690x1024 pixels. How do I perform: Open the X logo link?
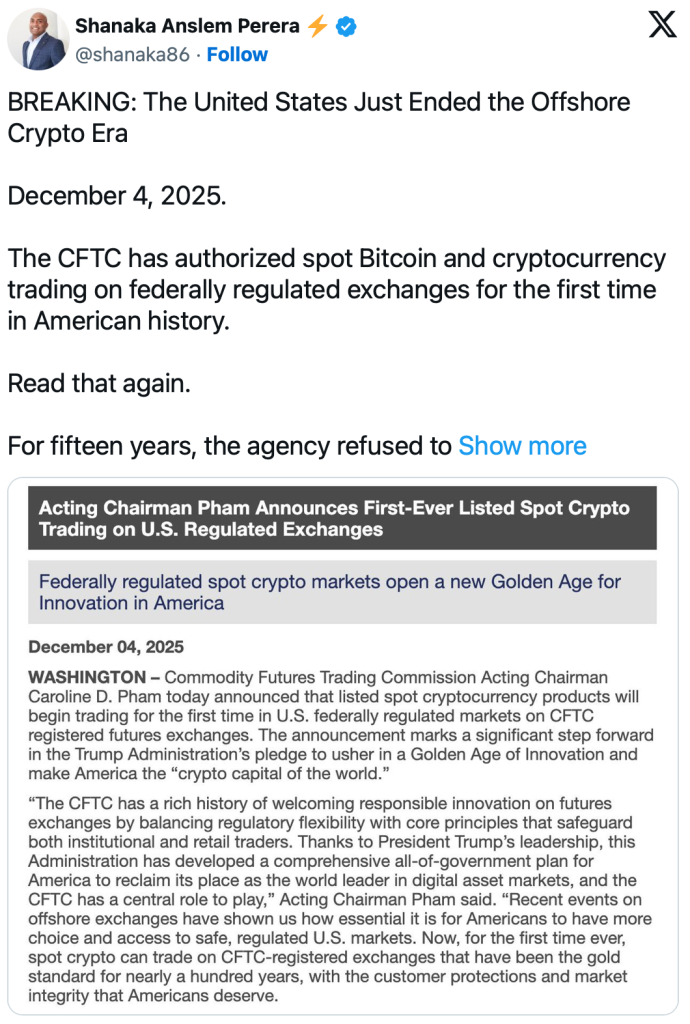[662, 25]
